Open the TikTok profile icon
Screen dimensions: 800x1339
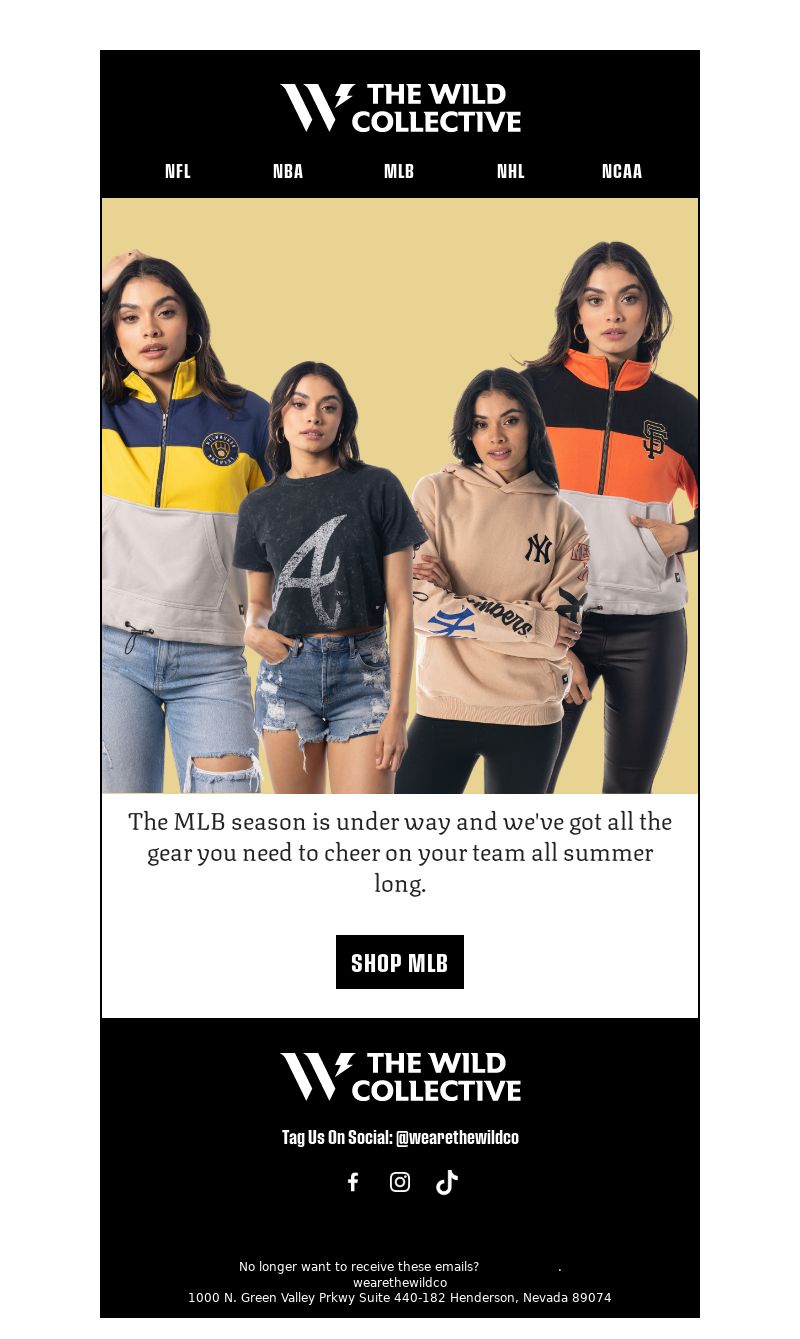point(447,1182)
